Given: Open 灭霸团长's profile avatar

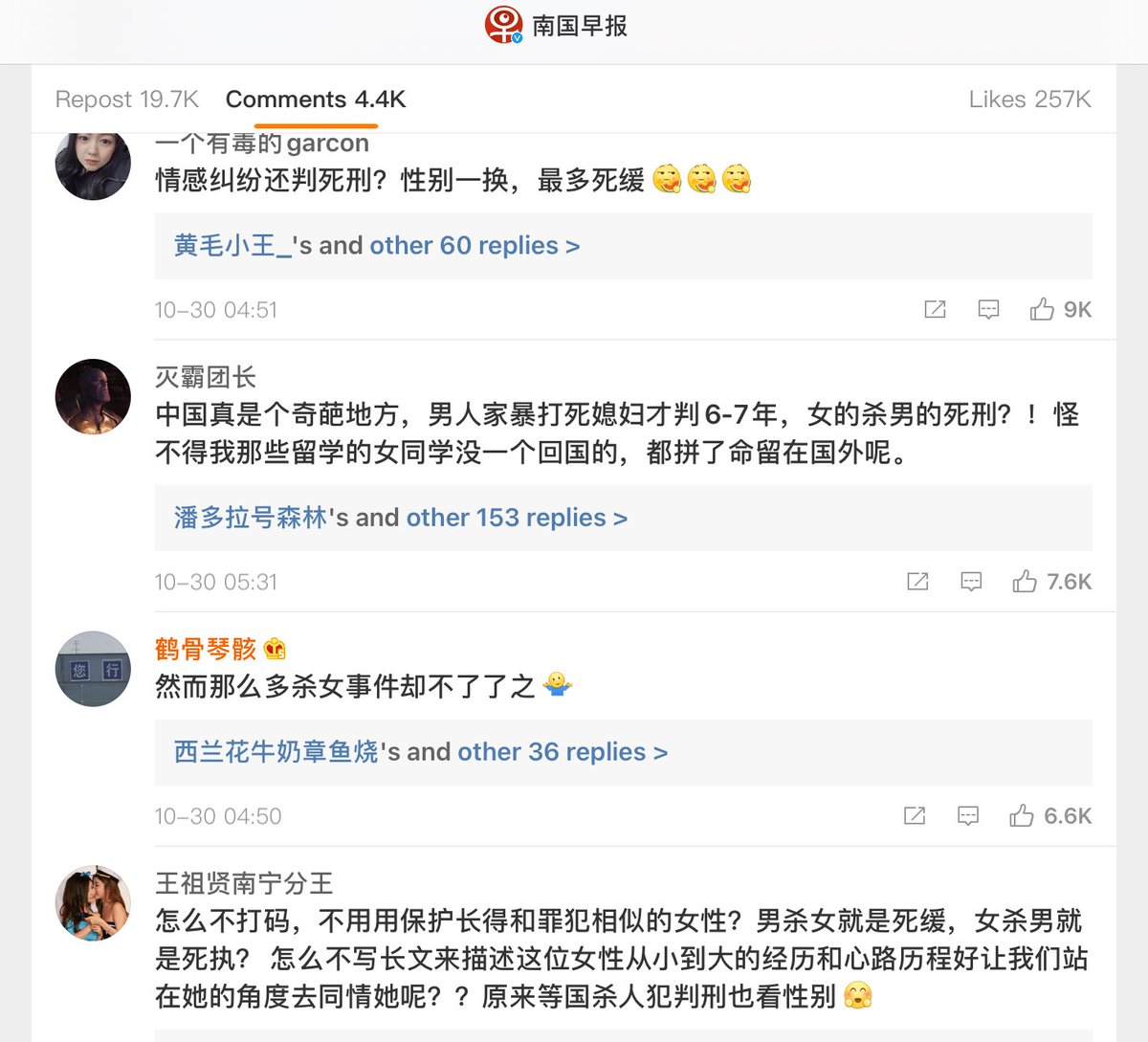Looking at the screenshot, I should (93, 396).
